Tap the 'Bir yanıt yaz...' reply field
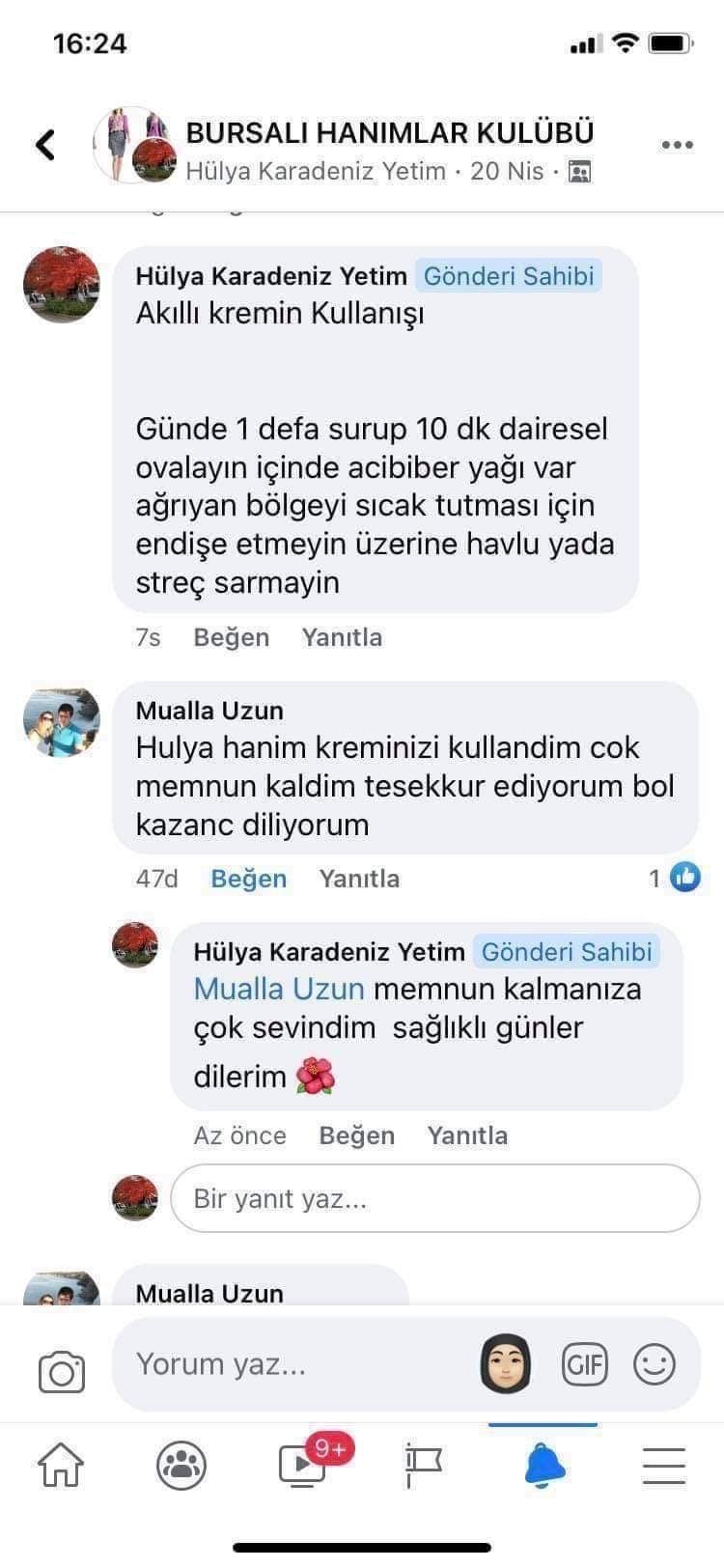The height and width of the screenshot is (1568, 724). pyautogui.click(x=434, y=1198)
